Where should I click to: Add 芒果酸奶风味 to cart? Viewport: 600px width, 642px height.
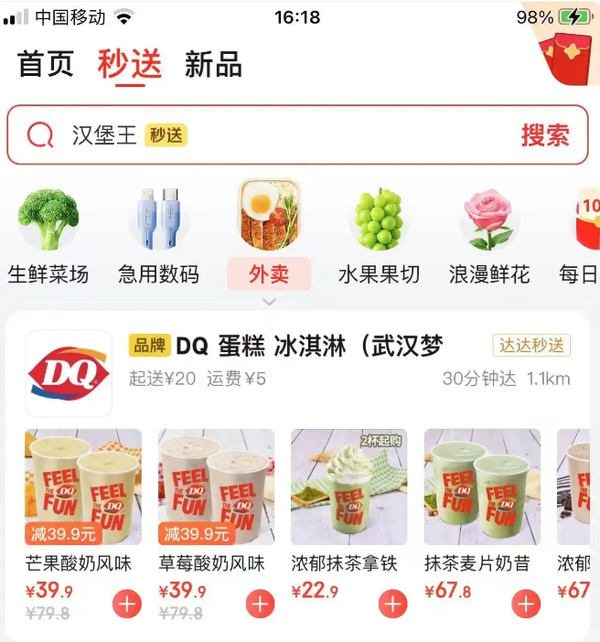127,604
